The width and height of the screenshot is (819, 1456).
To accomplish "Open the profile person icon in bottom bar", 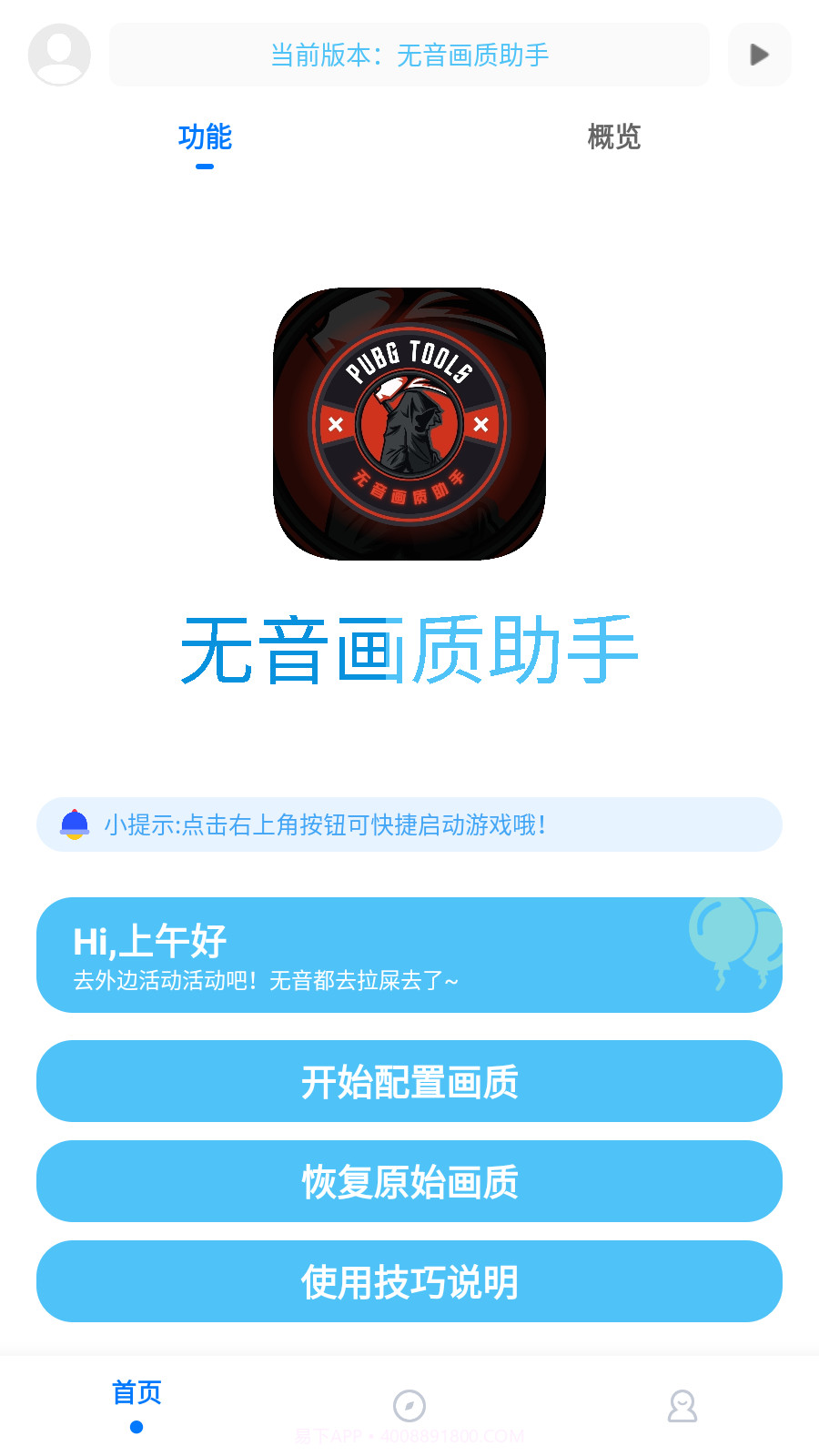I will (682, 1406).
